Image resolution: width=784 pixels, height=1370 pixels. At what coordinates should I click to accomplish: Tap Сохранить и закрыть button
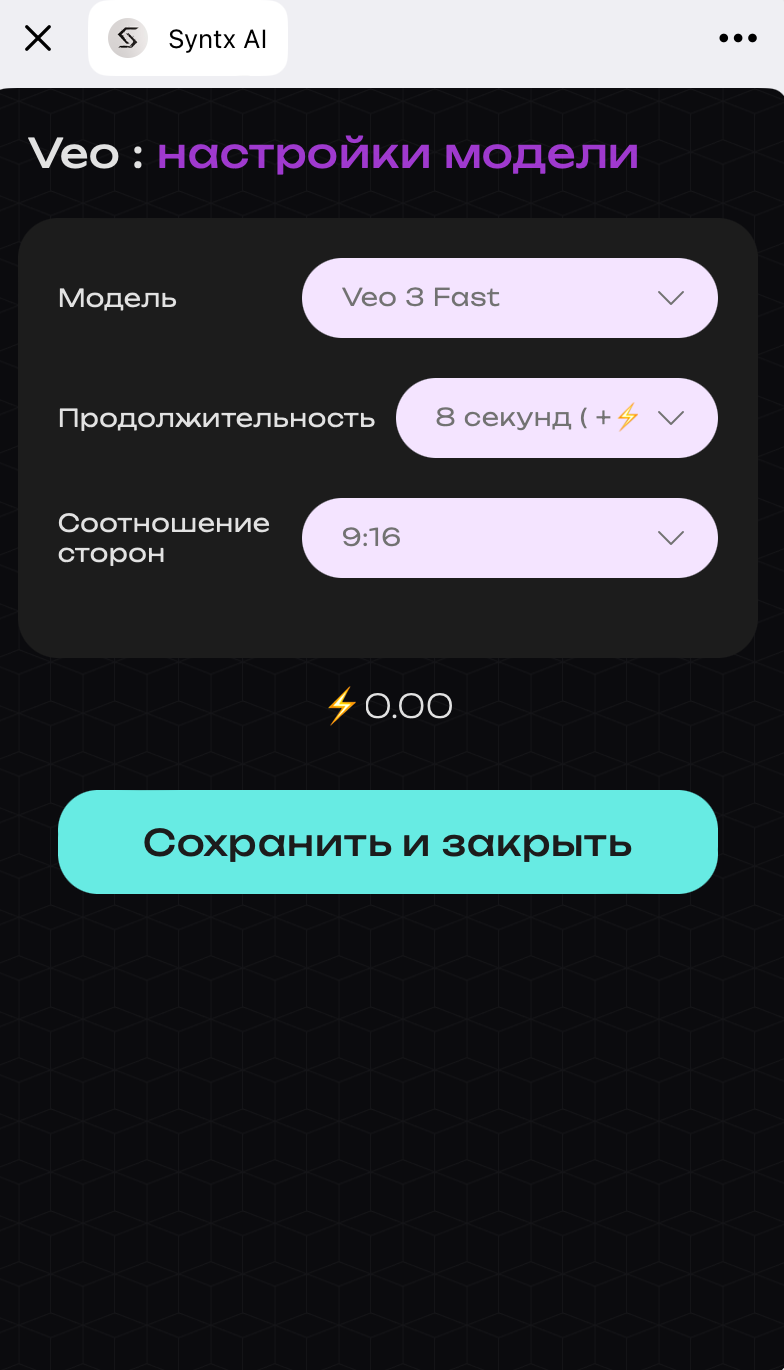click(388, 842)
